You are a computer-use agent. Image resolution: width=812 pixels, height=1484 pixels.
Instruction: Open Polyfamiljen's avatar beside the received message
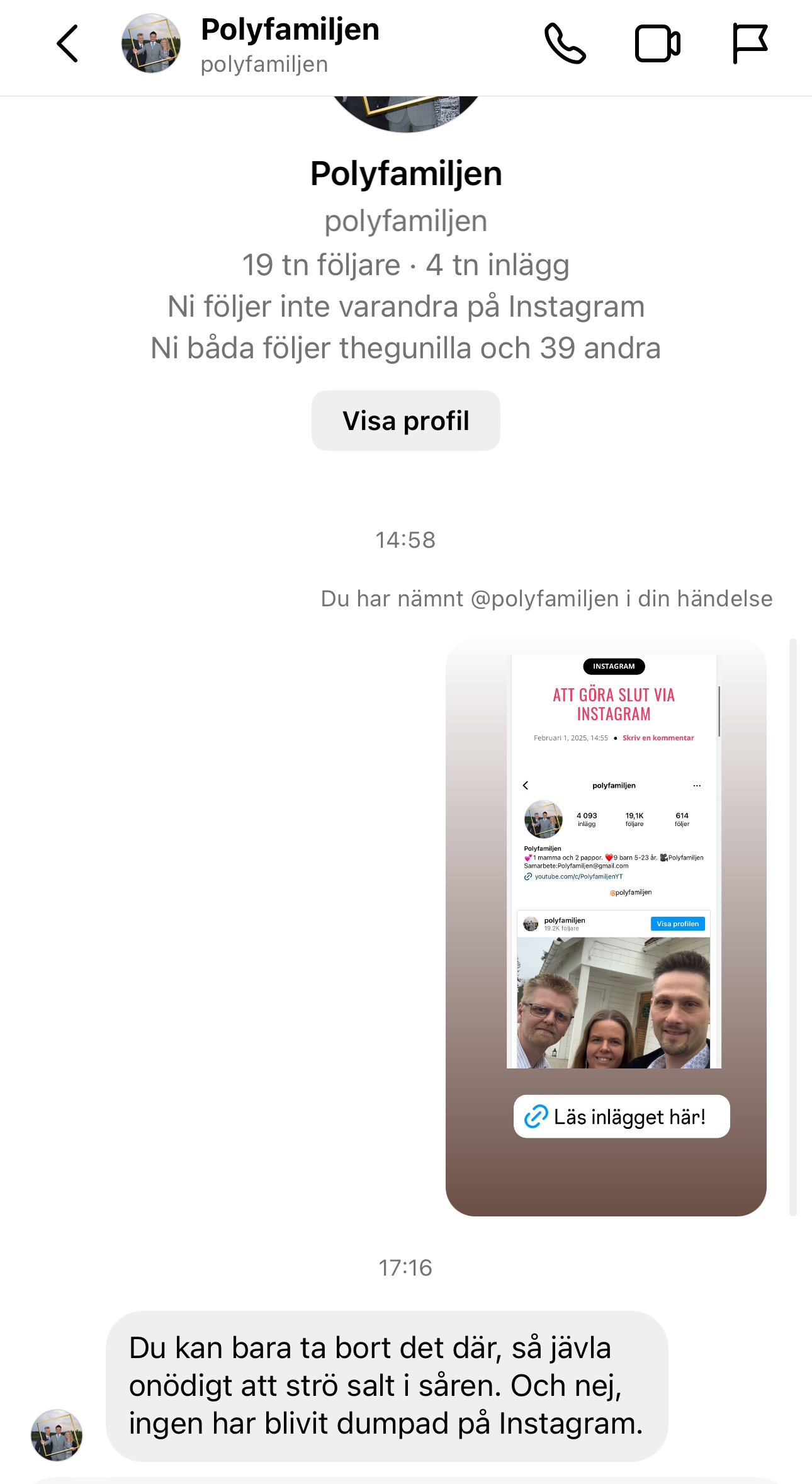tap(57, 1434)
